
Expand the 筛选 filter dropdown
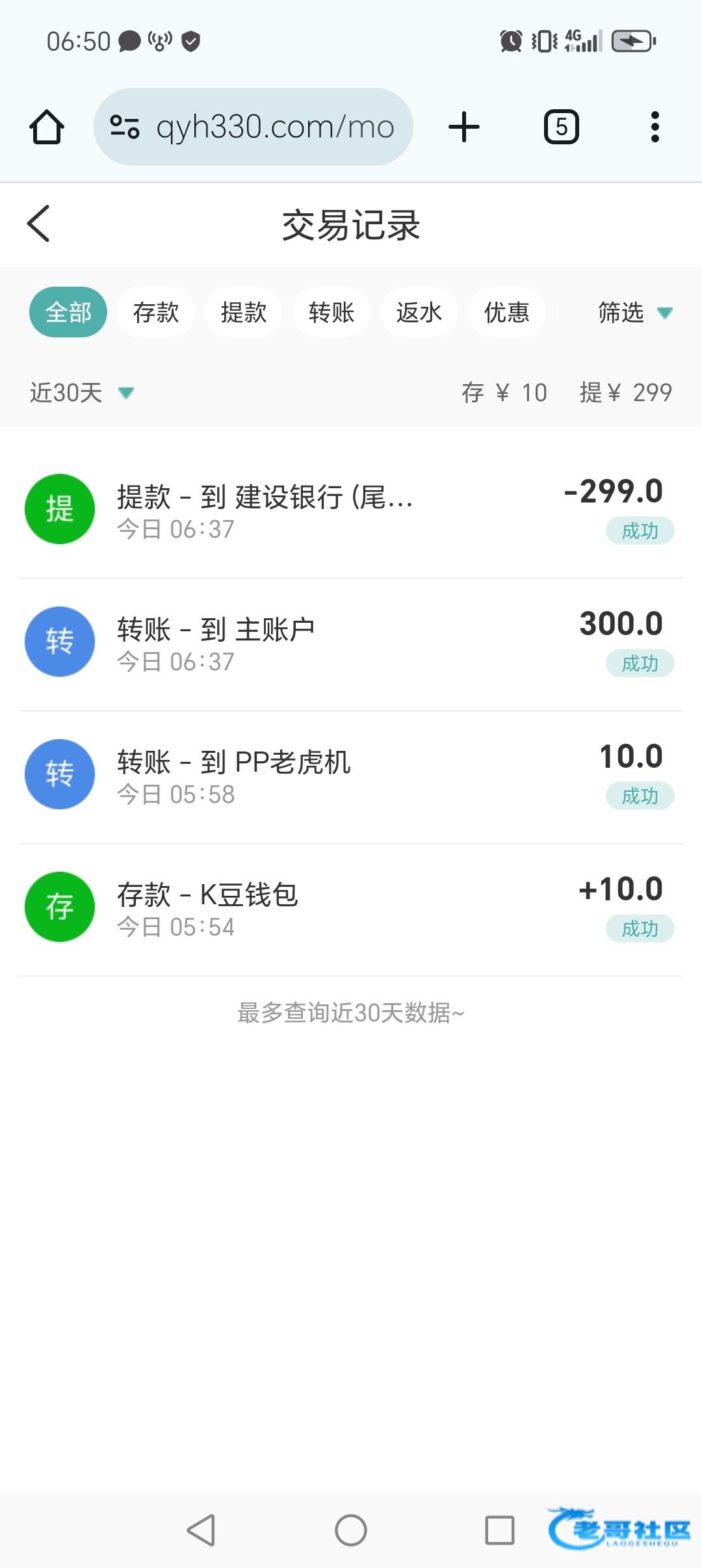[x=635, y=313]
